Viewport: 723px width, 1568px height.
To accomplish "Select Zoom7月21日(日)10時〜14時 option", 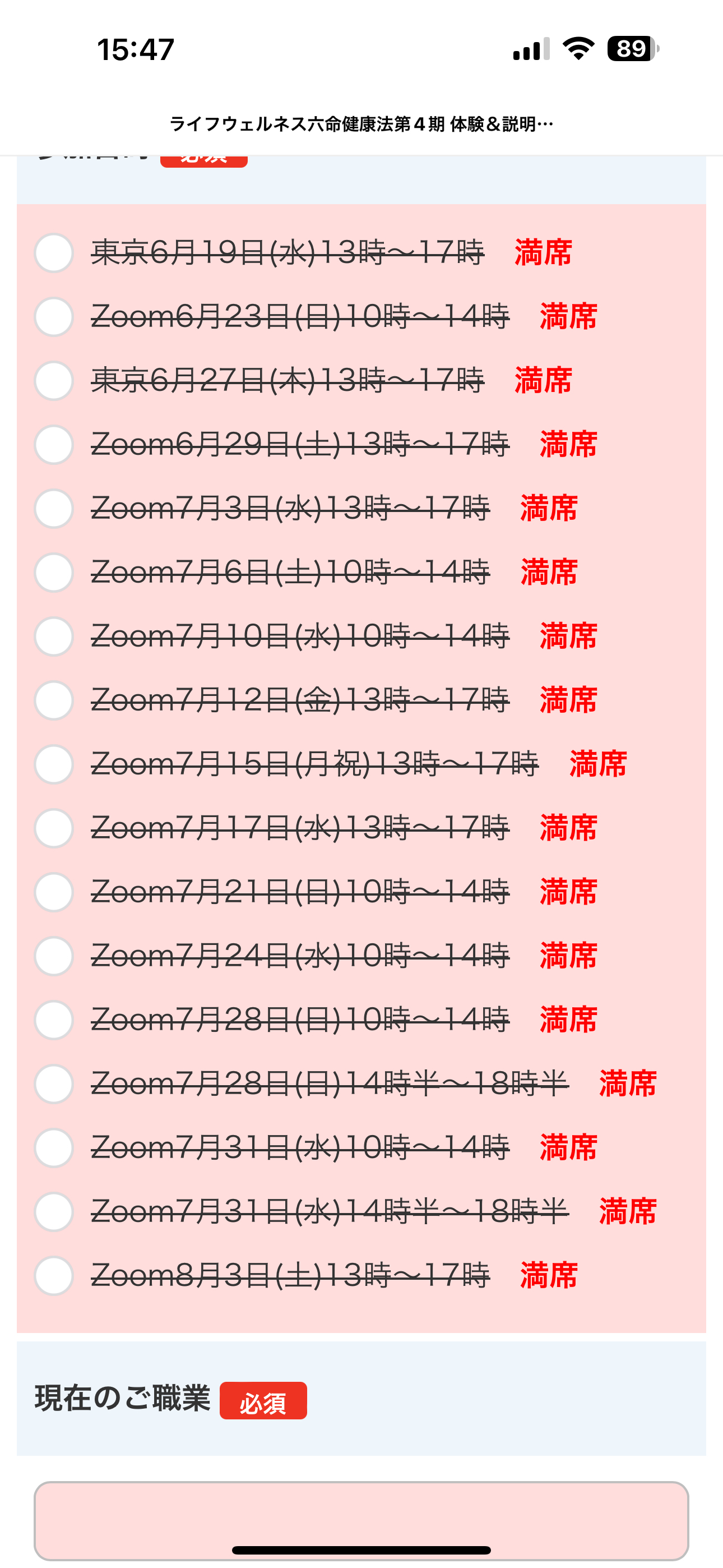I will click(54, 892).
